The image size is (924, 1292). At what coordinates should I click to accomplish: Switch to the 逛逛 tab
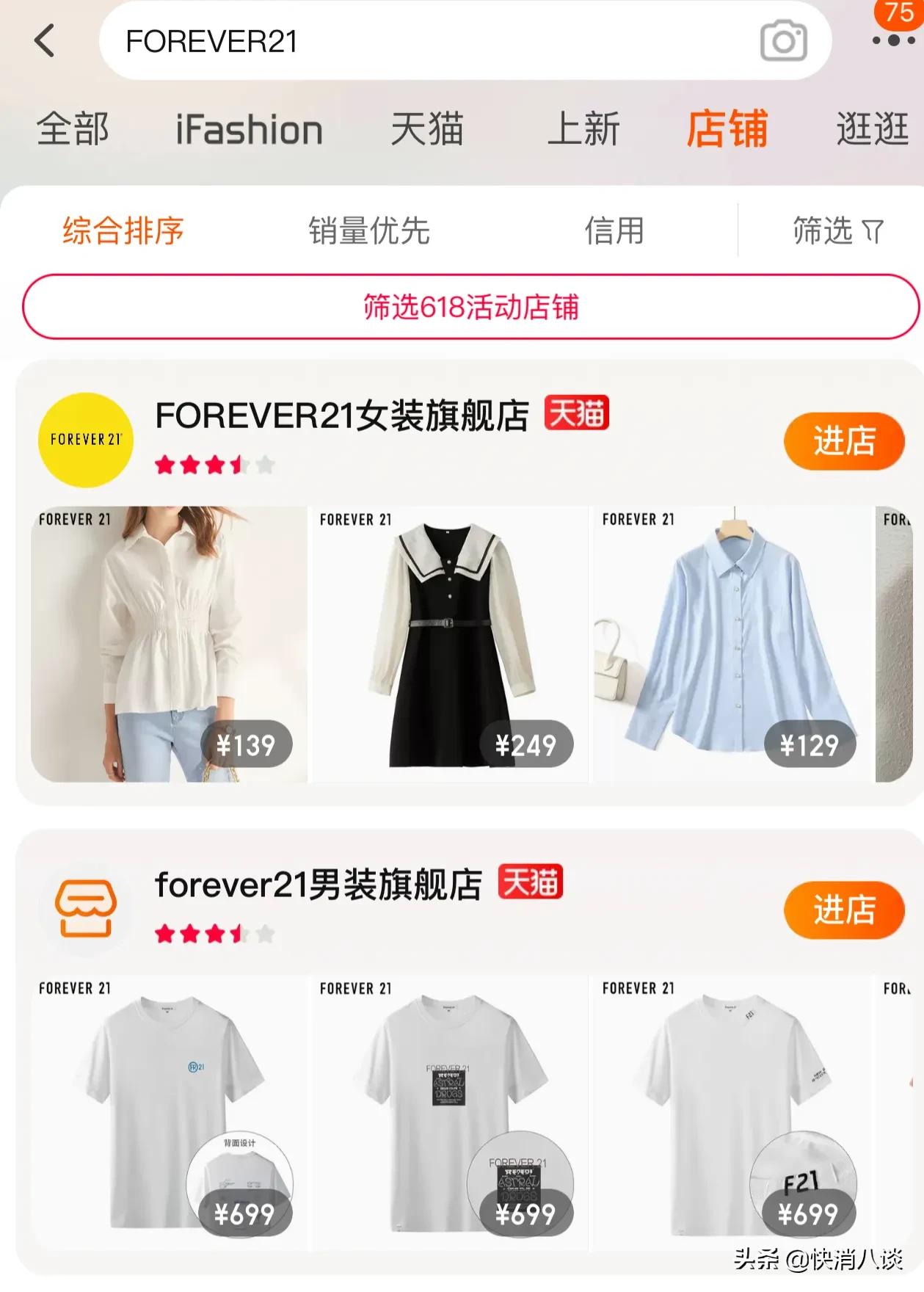click(872, 128)
